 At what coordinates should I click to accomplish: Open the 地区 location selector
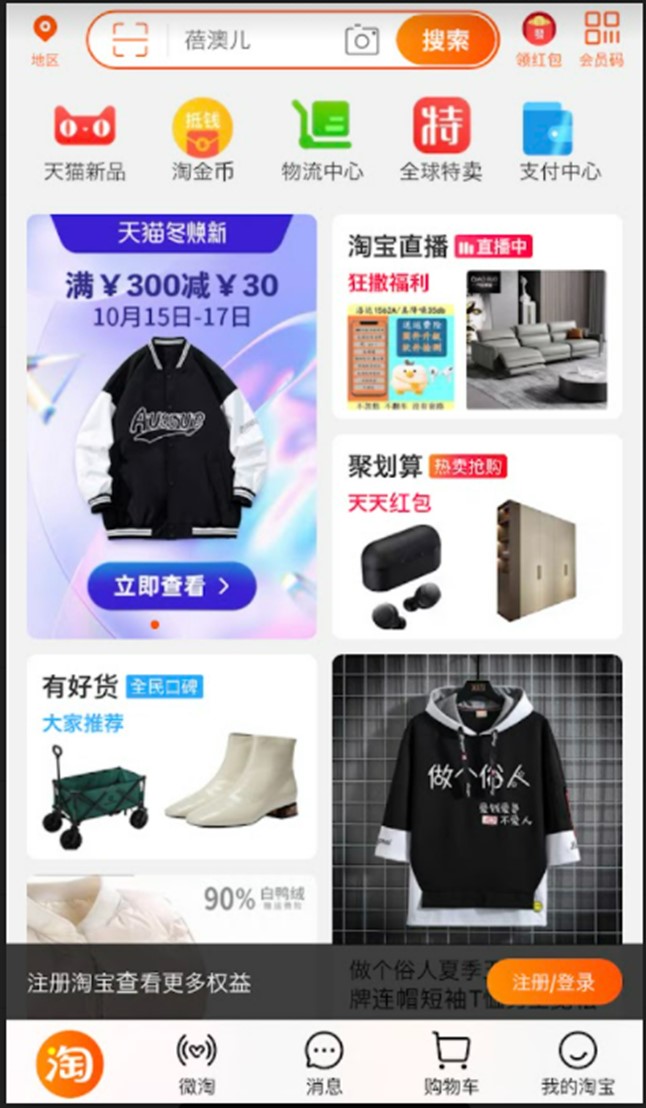tap(45, 41)
